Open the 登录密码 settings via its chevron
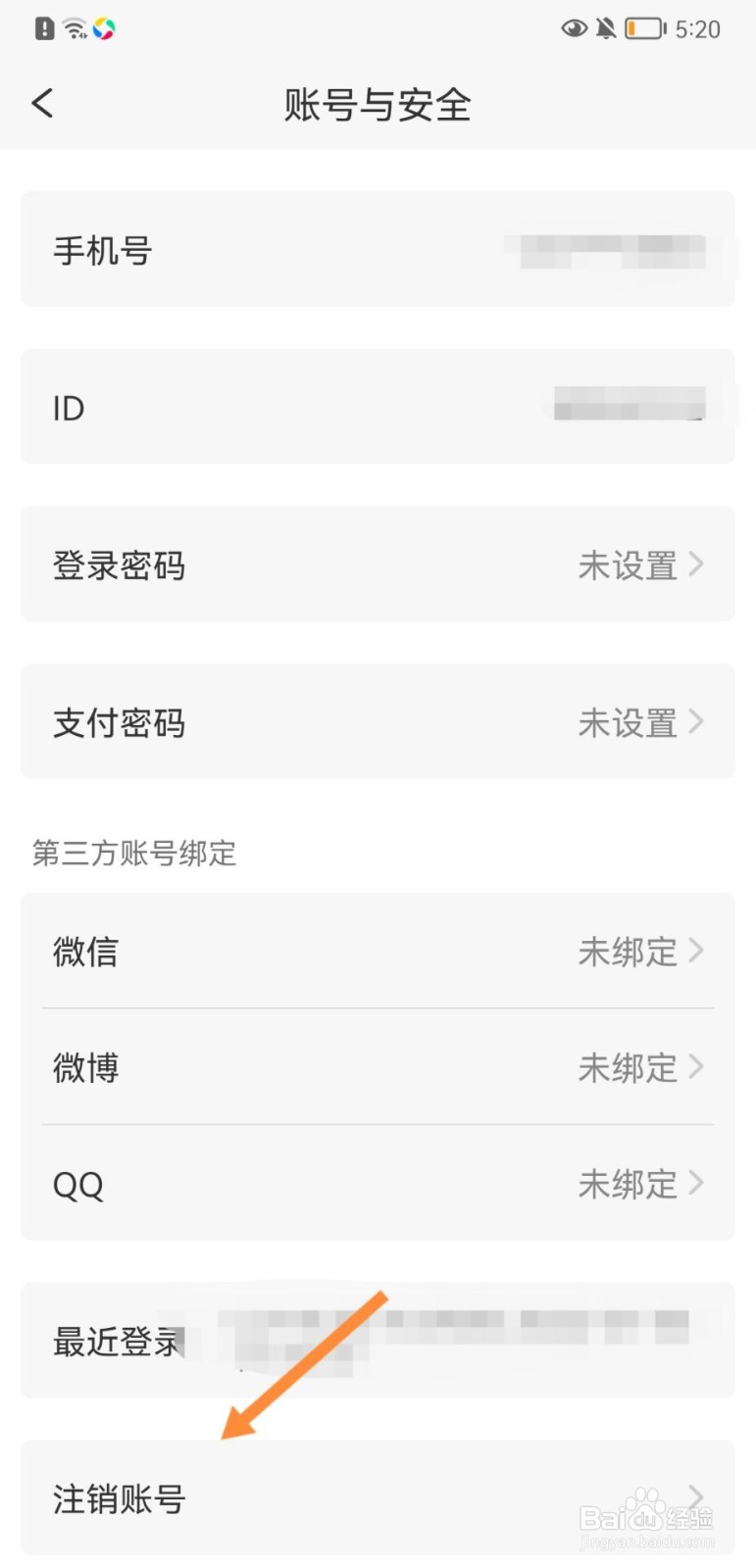Screen dimensions: 756x1568 point(697,564)
